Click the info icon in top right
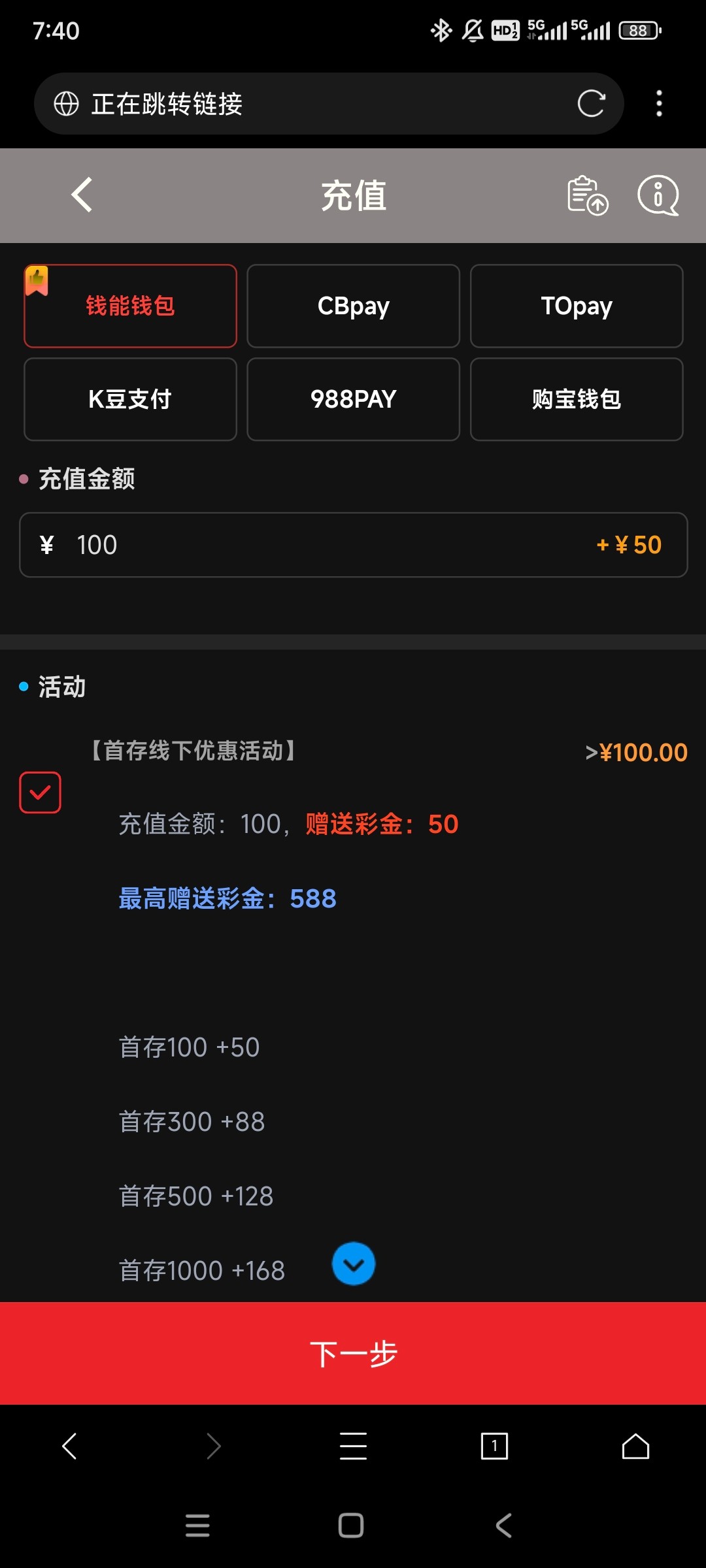Image resolution: width=706 pixels, height=1568 pixels. [x=659, y=196]
